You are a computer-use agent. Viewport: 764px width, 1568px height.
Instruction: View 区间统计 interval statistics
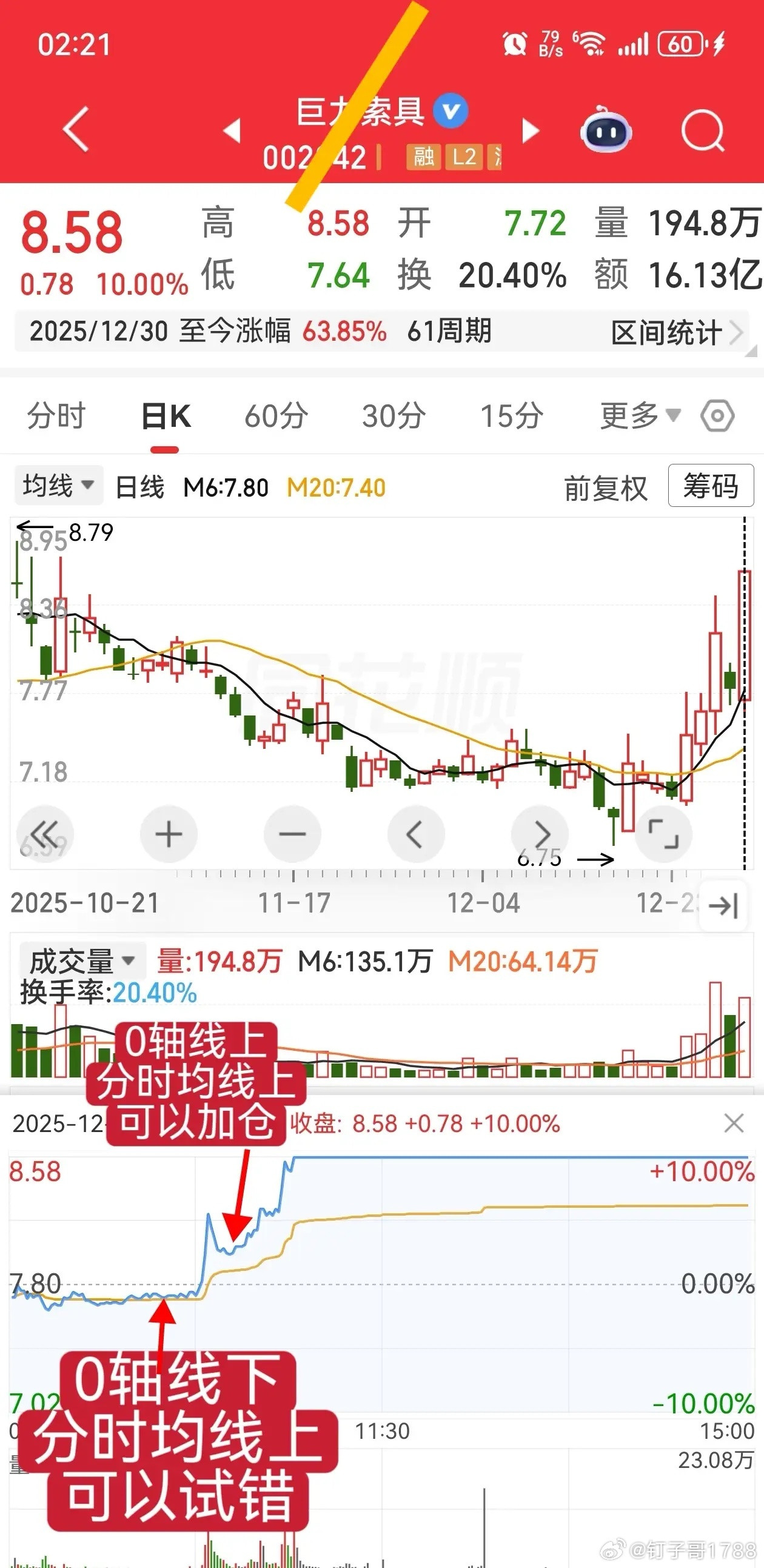(x=666, y=332)
